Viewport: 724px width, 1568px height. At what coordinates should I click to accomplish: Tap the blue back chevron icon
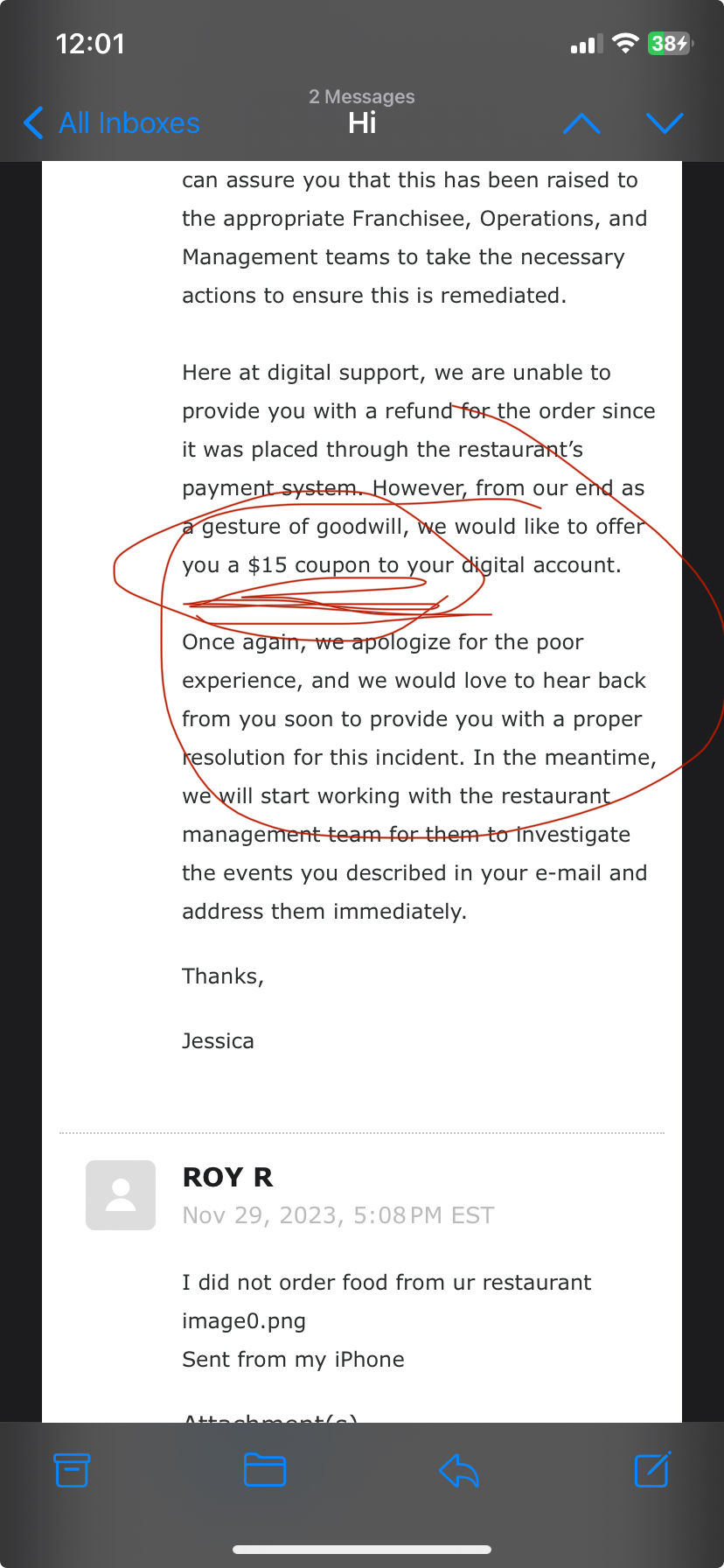pyautogui.click(x=32, y=123)
